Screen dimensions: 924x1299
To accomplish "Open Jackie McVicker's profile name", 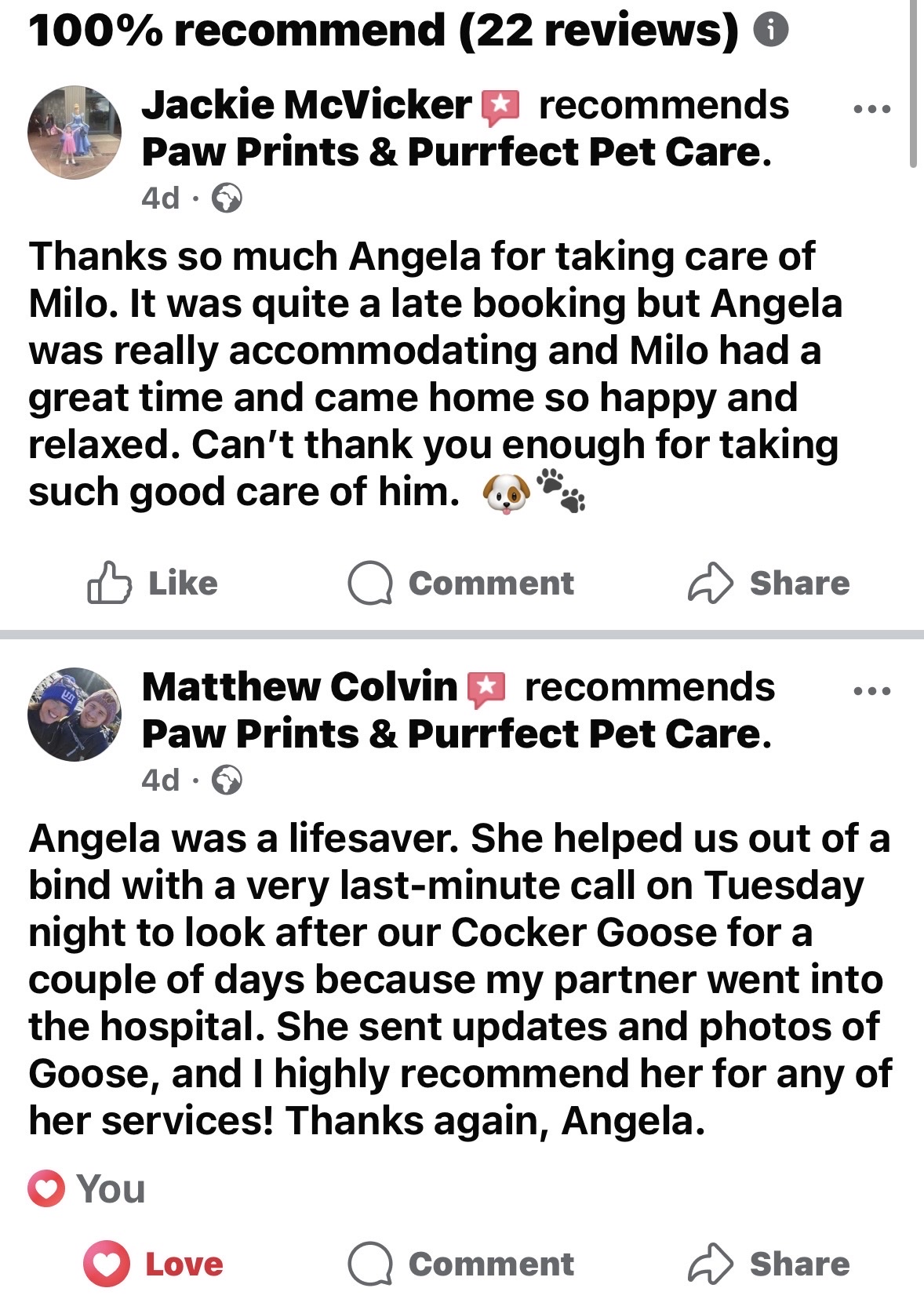I will pyautogui.click(x=306, y=105).
